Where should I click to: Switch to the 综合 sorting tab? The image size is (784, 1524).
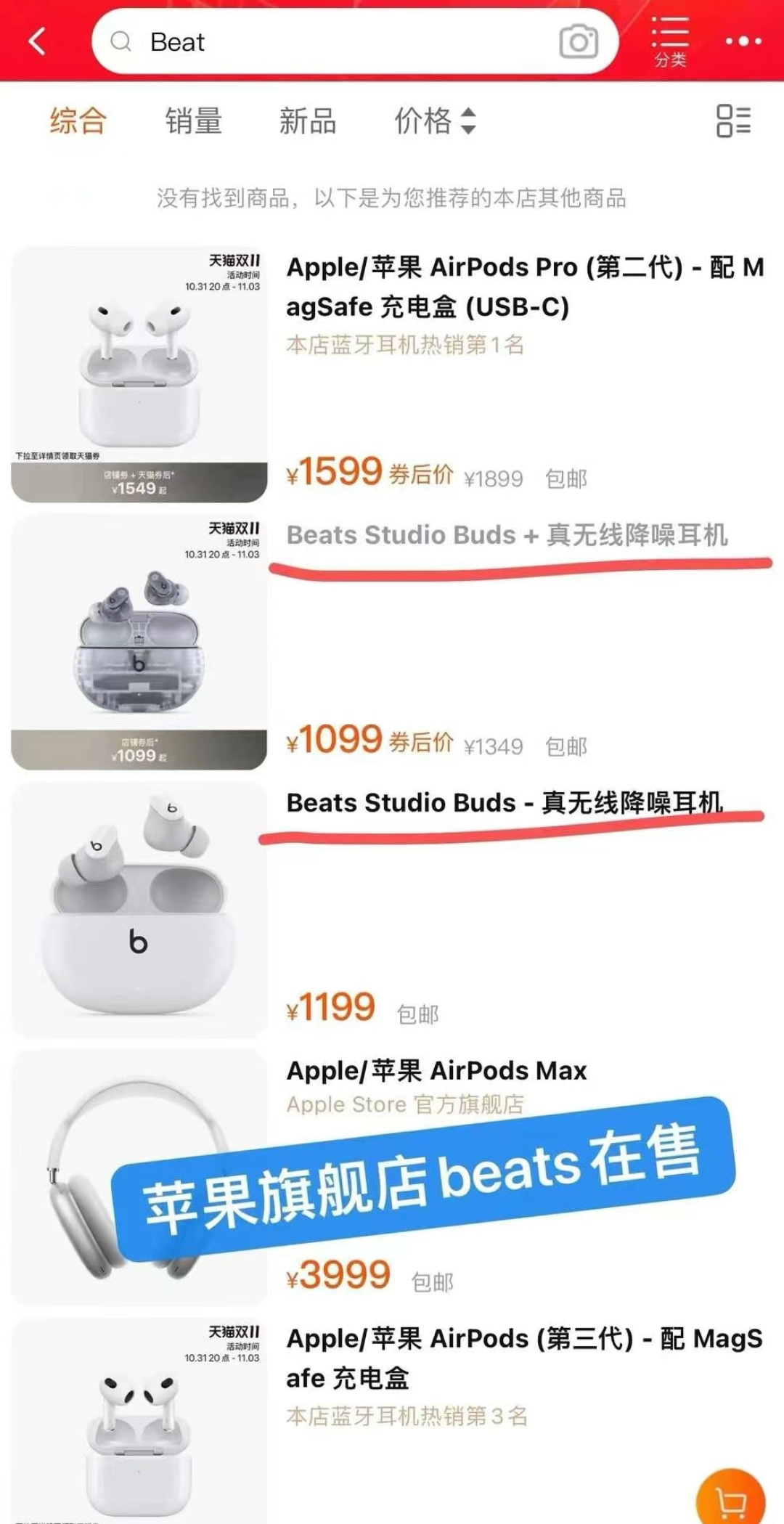click(x=78, y=121)
